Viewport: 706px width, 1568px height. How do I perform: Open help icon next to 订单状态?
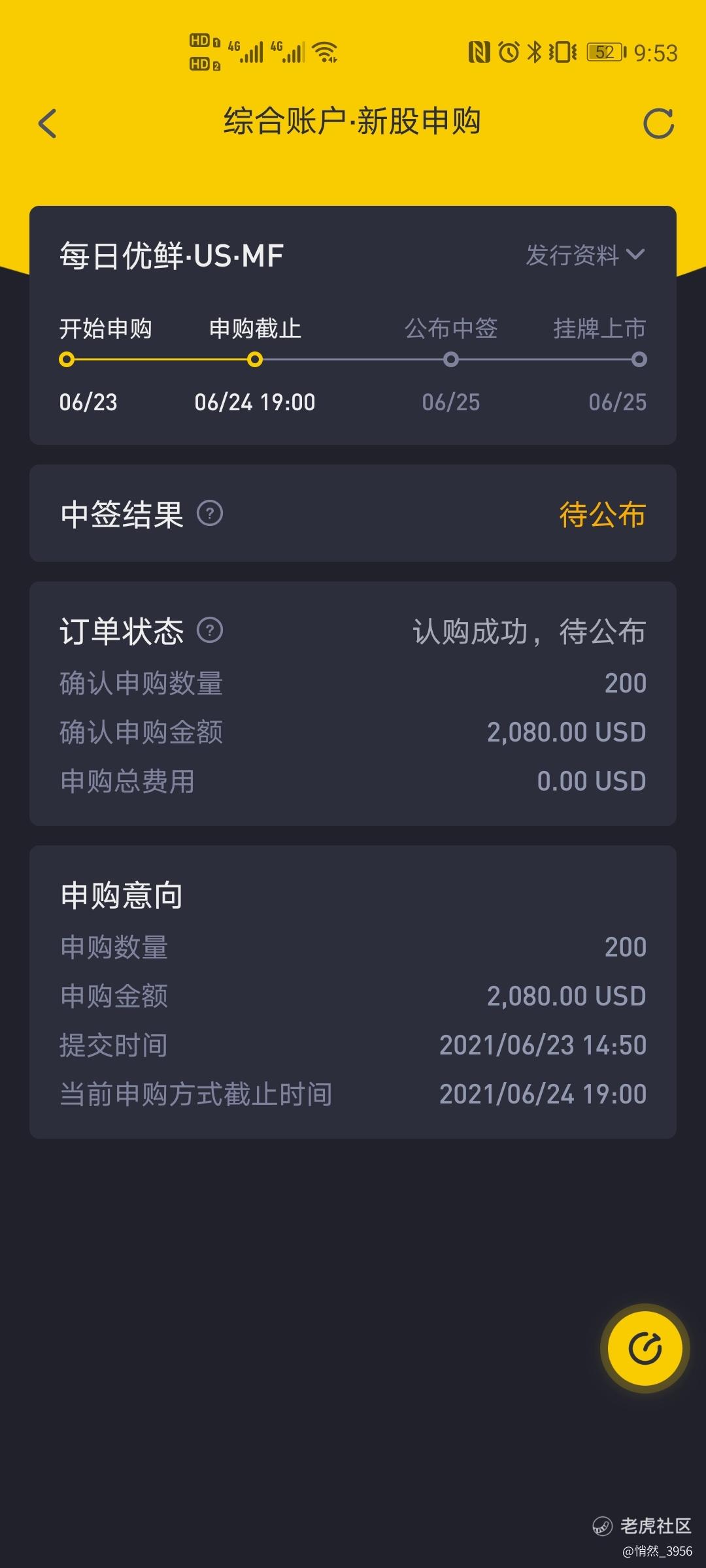pos(210,630)
